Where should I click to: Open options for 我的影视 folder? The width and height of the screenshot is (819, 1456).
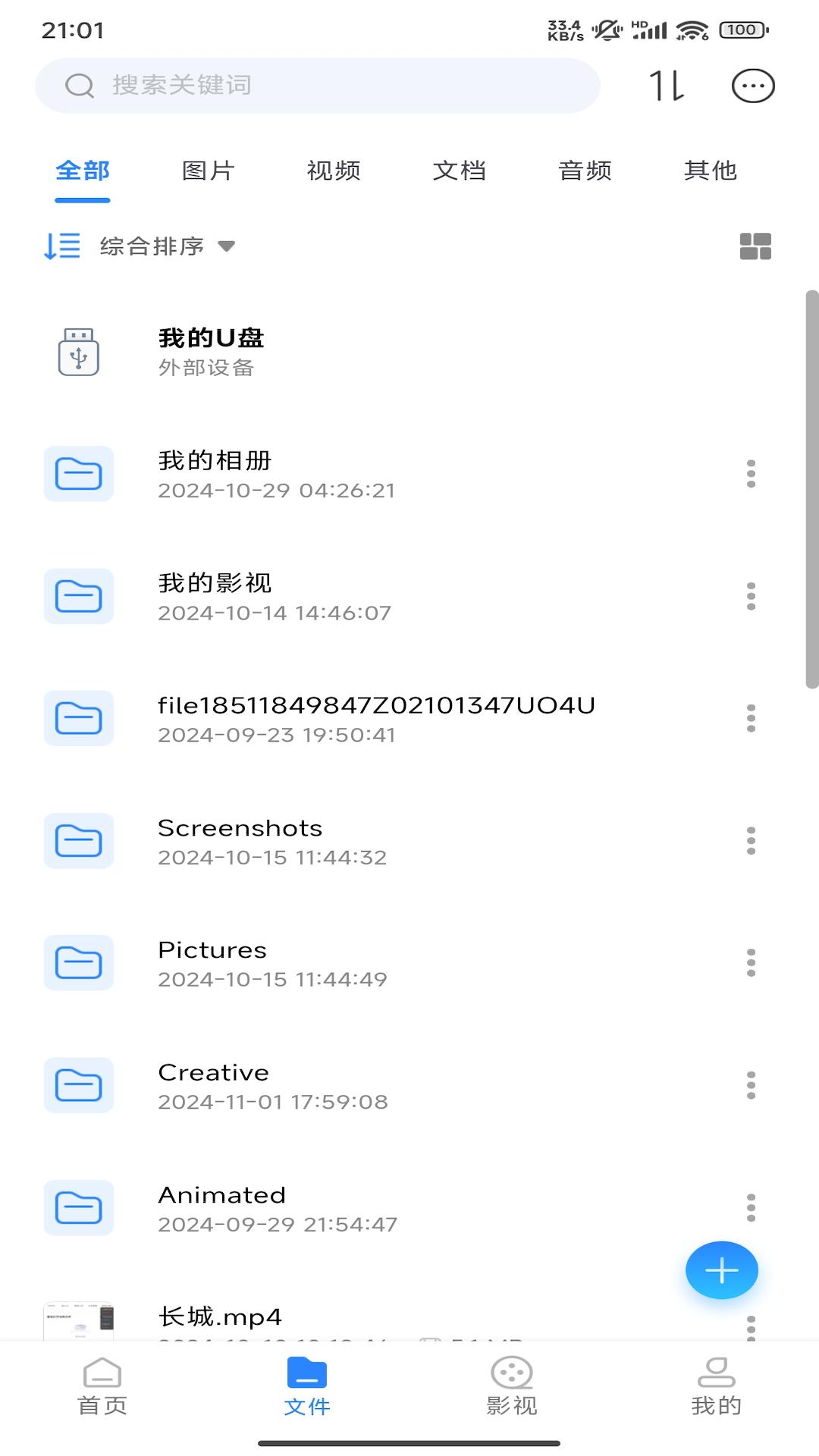[751, 597]
